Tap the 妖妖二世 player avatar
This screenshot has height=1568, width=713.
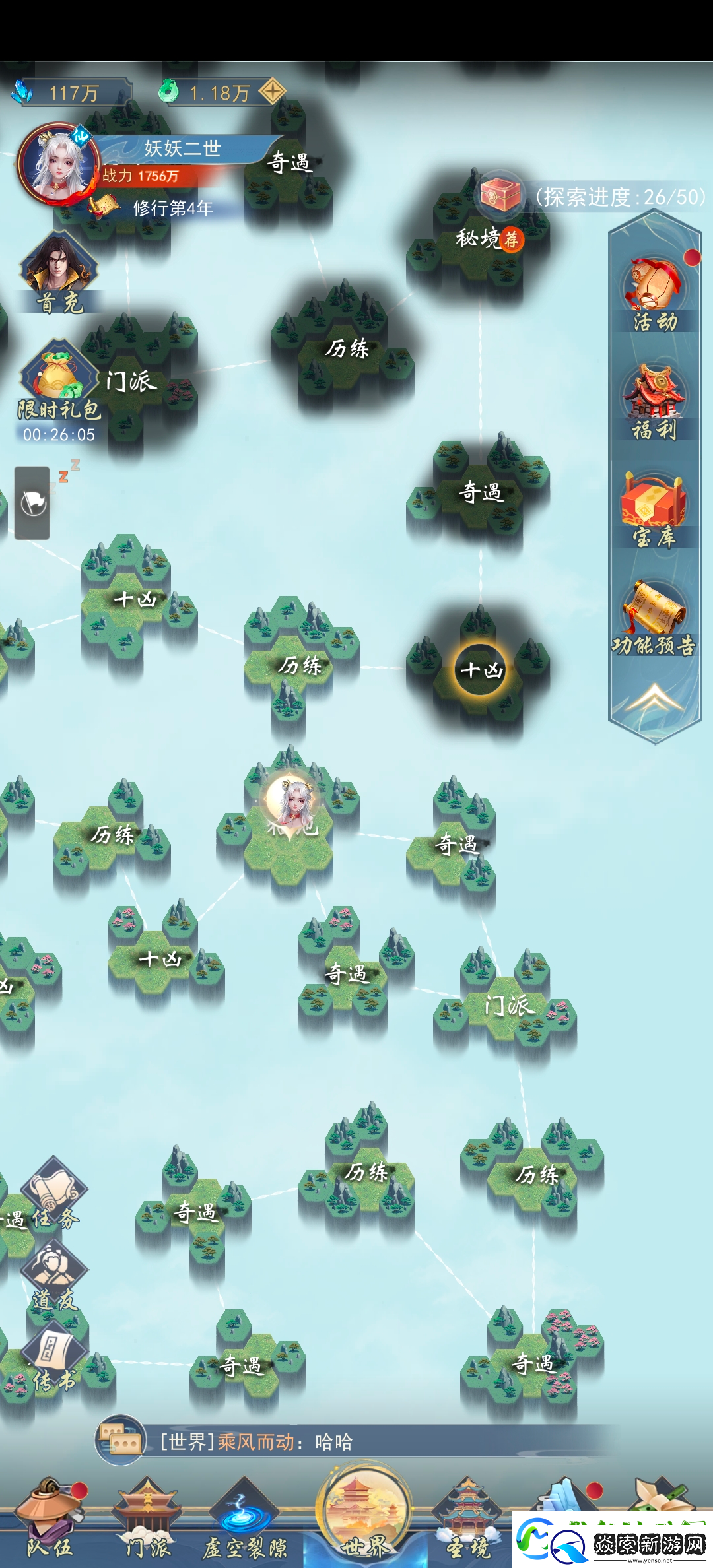pyautogui.click(x=58, y=164)
